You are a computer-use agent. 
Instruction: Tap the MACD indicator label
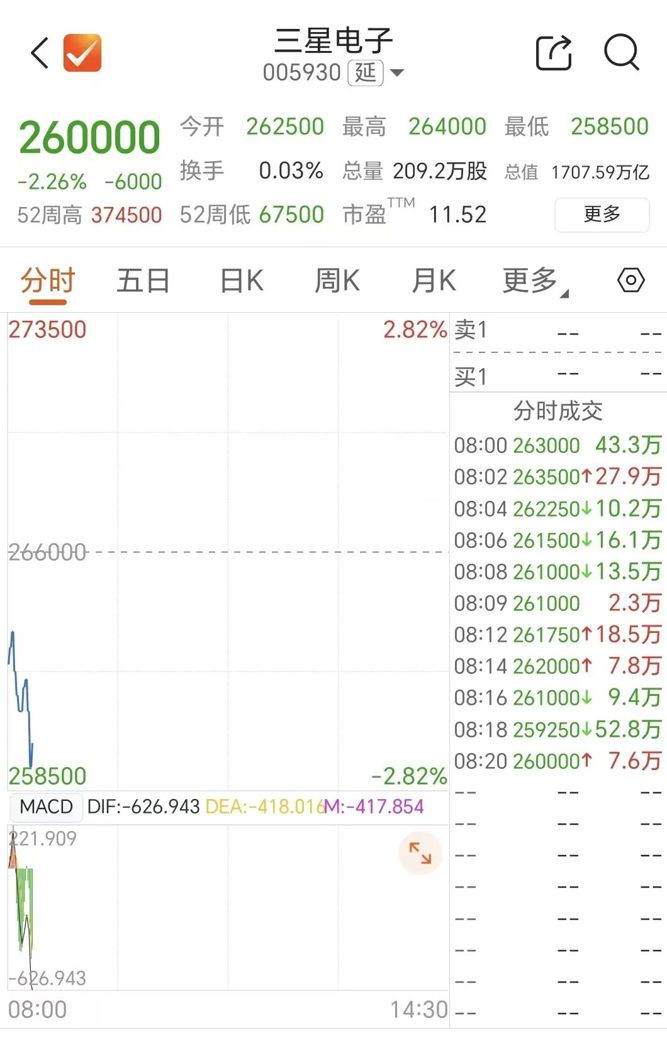[46, 807]
